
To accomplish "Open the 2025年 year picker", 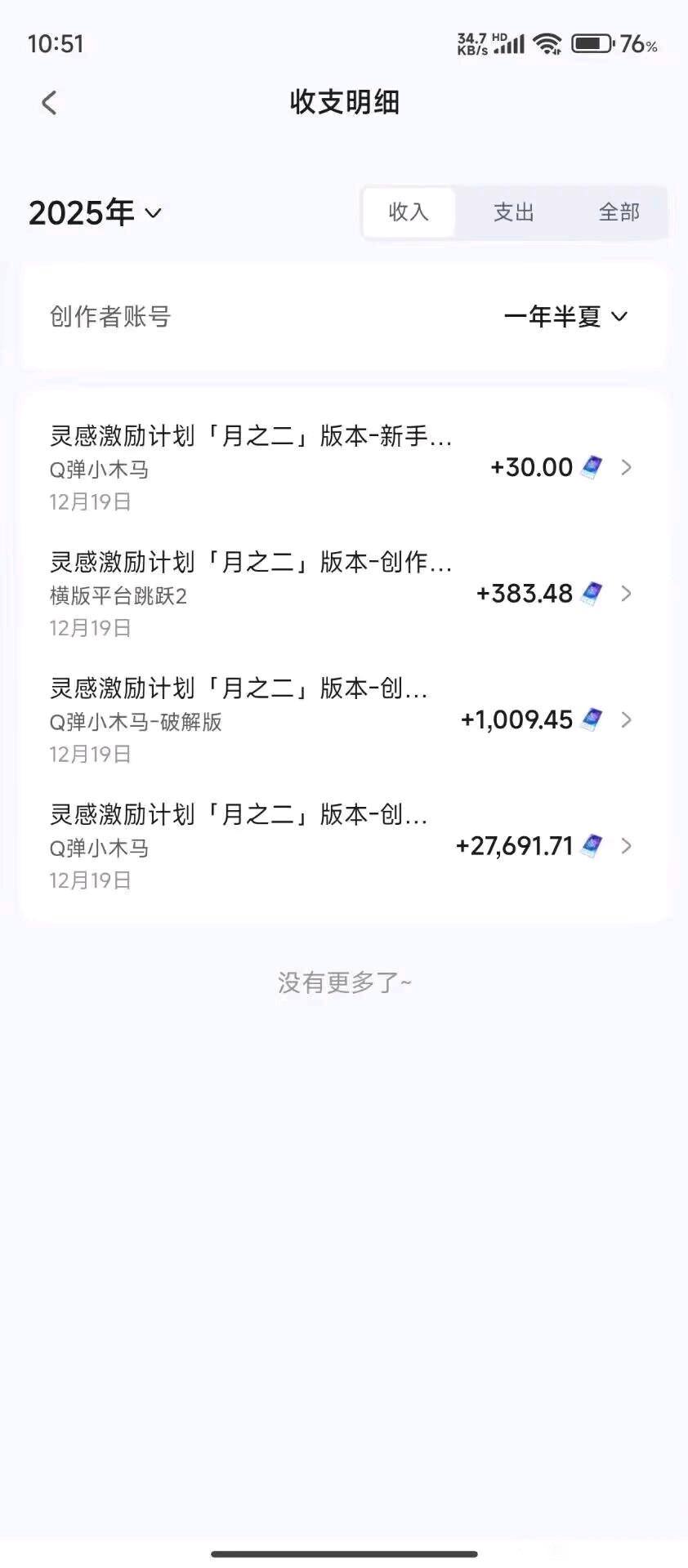I will point(95,213).
